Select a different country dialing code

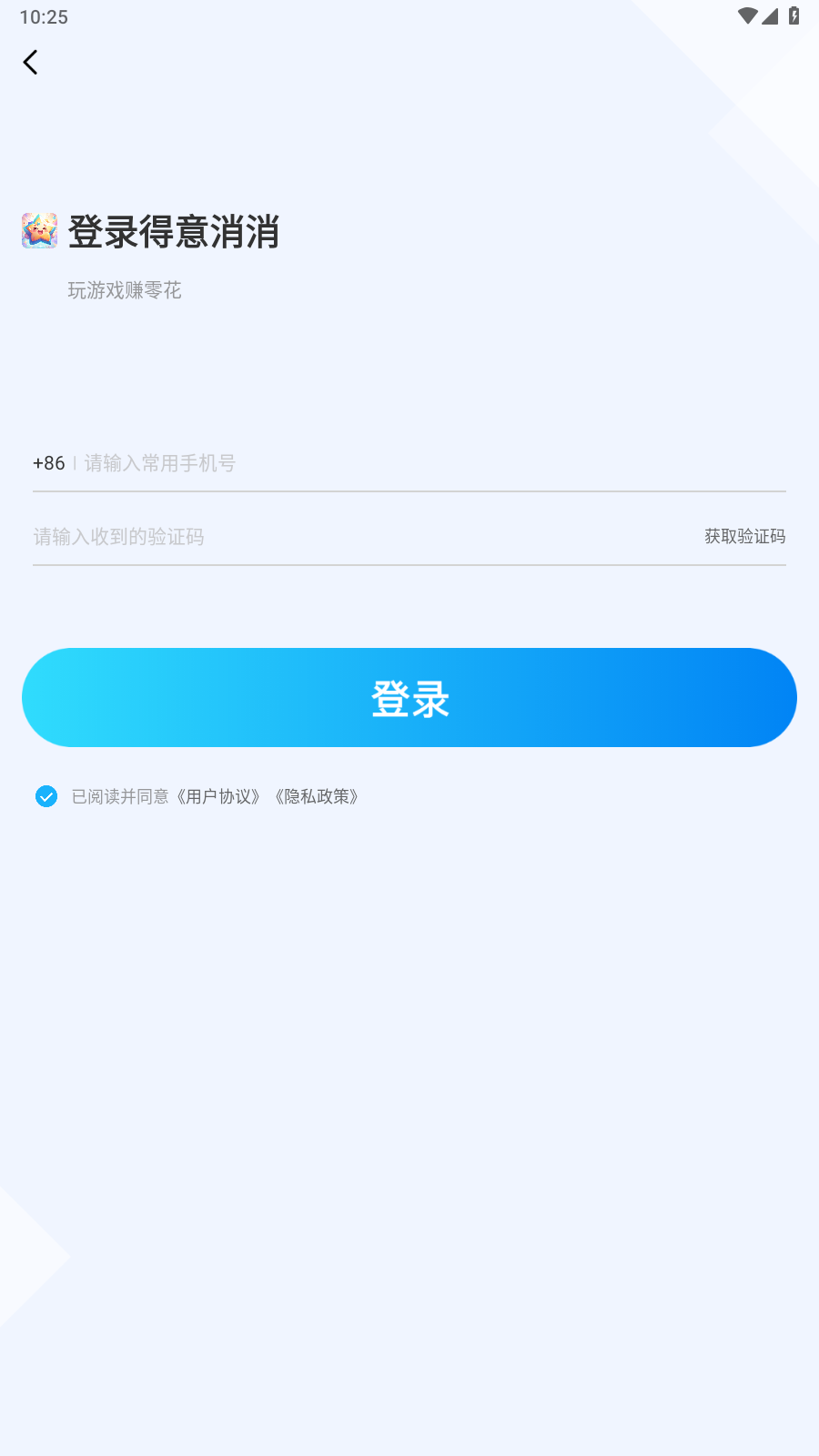point(48,463)
